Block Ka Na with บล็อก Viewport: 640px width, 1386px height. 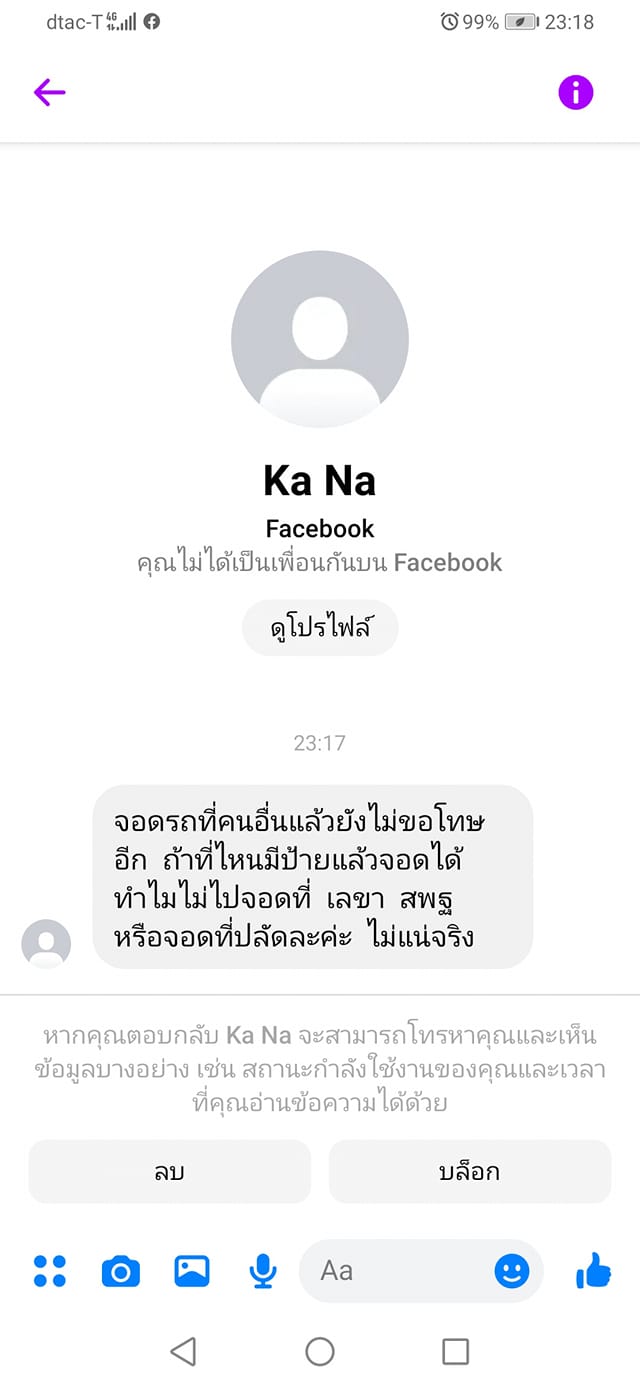click(x=470, y=1173)
